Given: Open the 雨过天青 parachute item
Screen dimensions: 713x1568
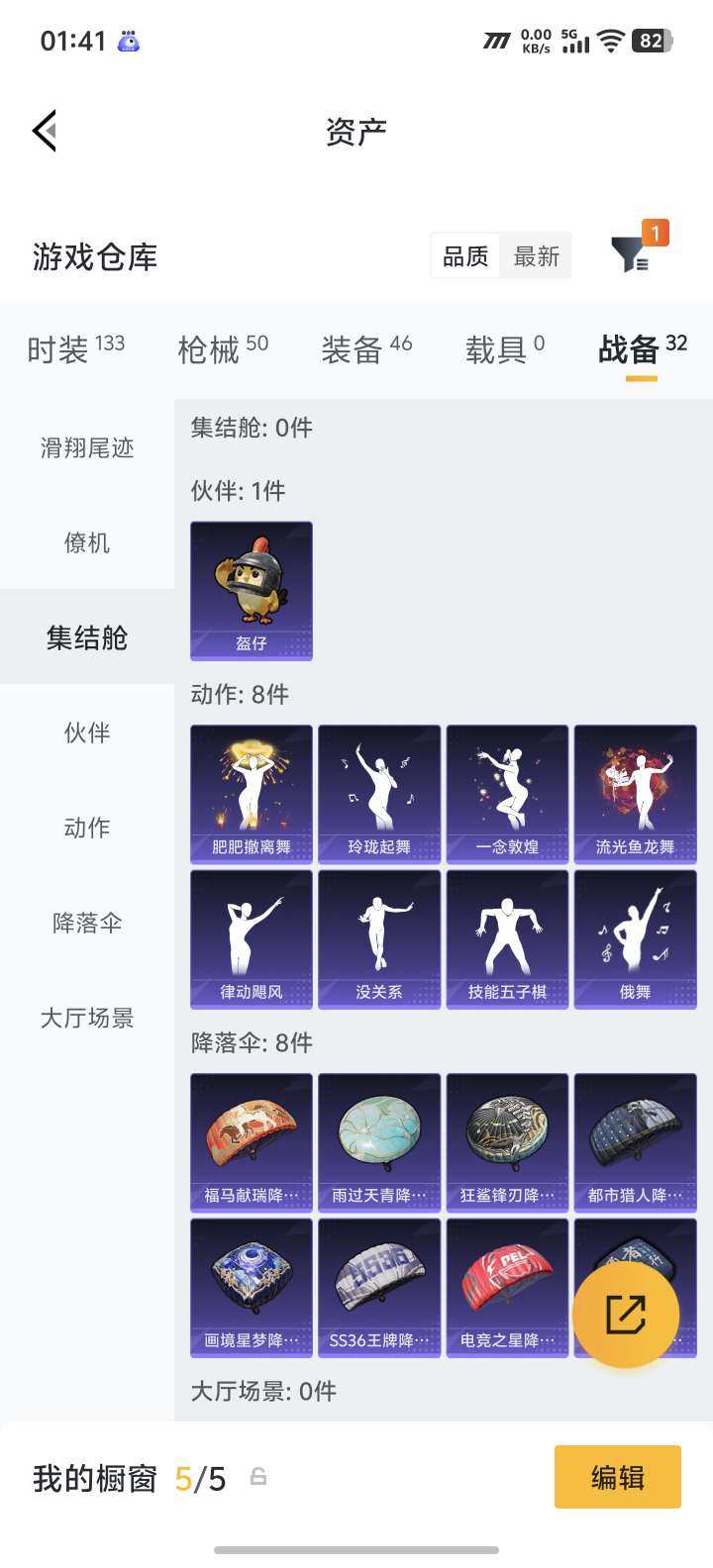Looking at the screenshot, I should 378,1142.
